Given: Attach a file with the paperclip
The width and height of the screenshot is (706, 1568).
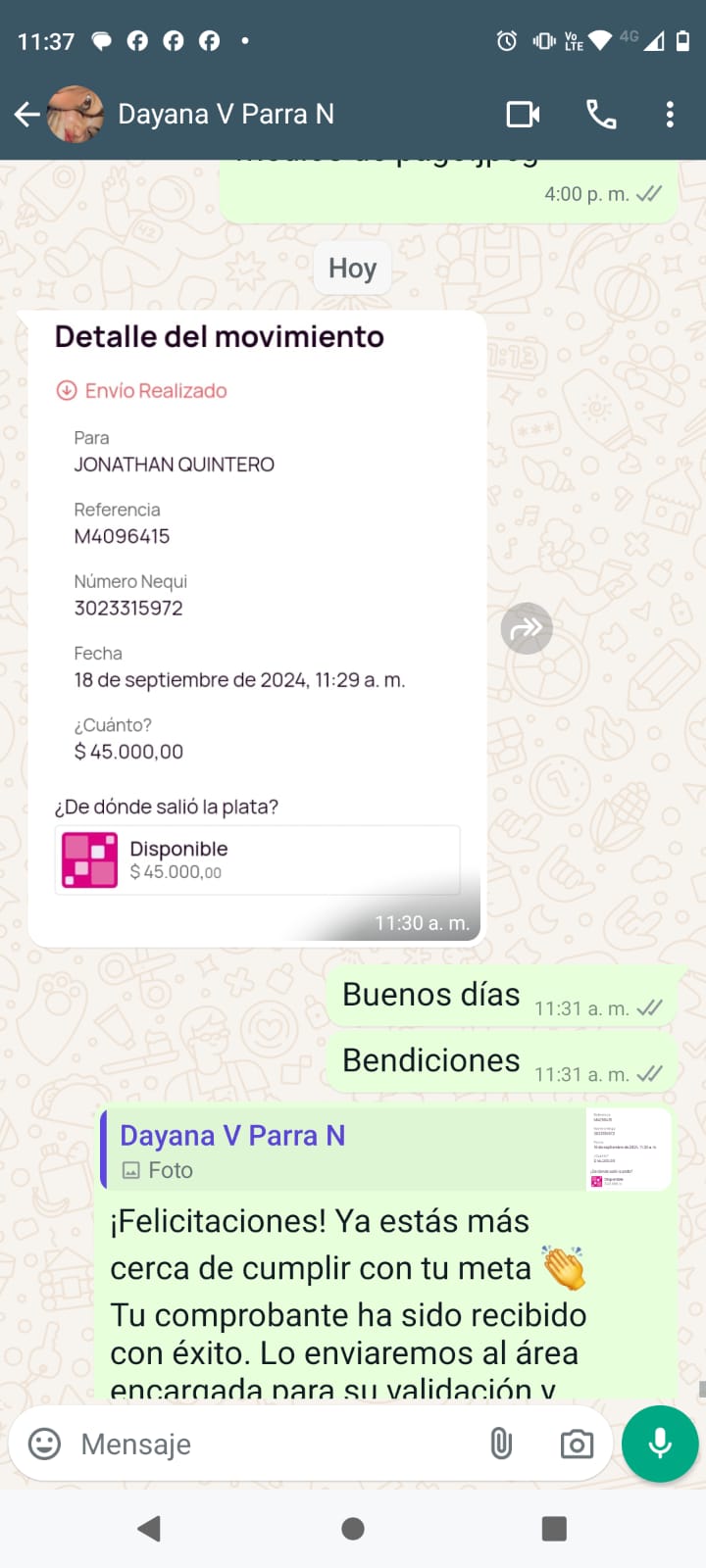Looking at the screenshot, I should tap(501, 1444).
